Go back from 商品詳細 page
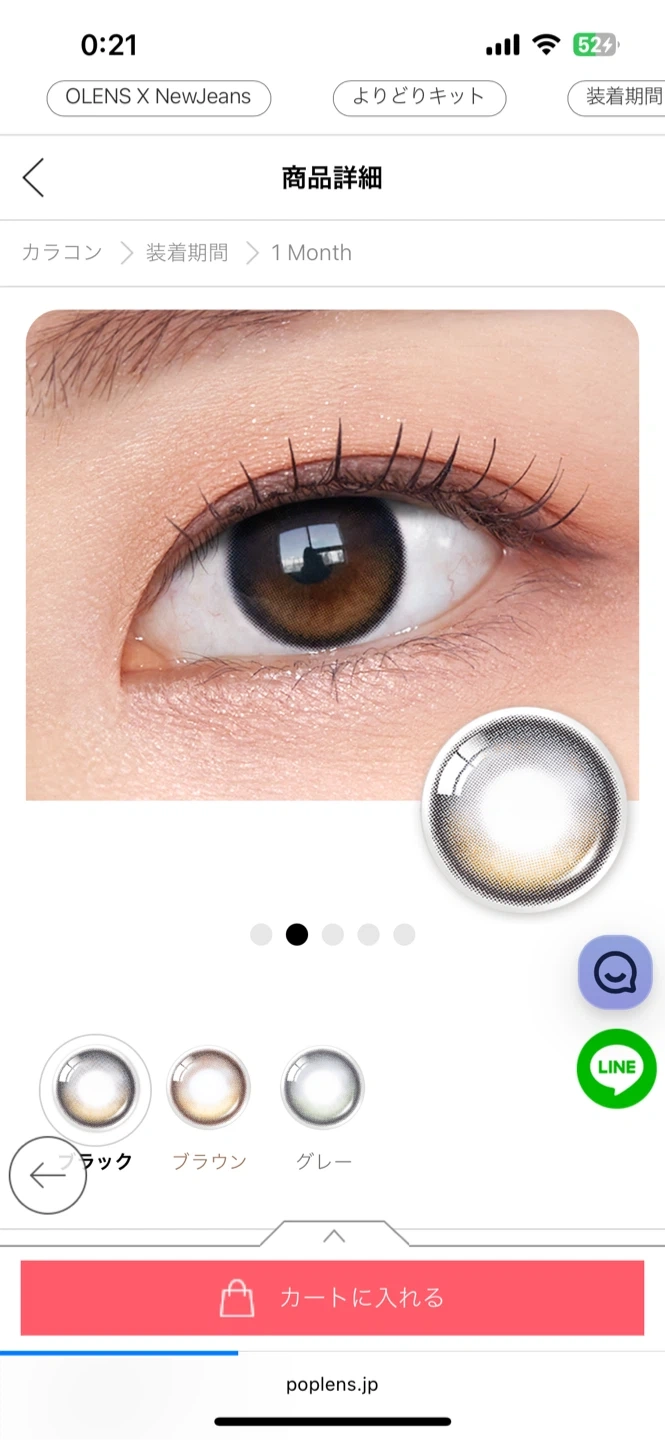This screenshot has width=665, height=1440. click(x=34, y=178)
